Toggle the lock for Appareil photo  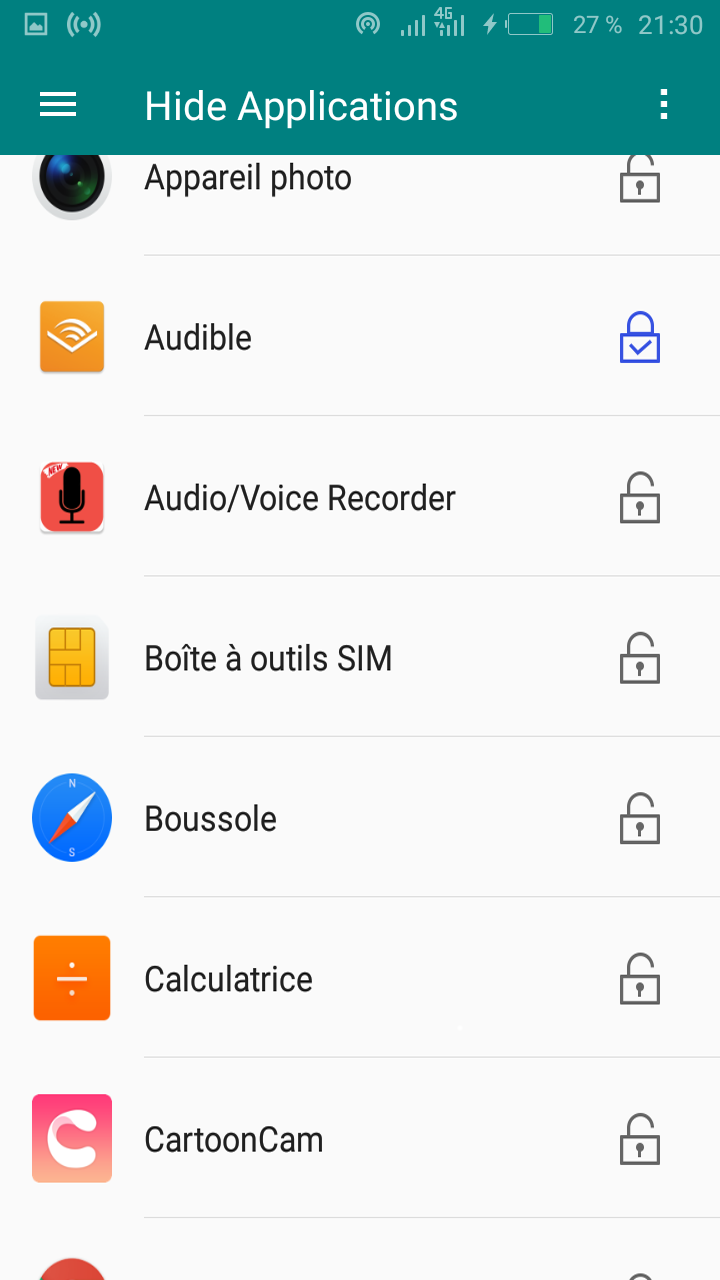pos(640,178)
